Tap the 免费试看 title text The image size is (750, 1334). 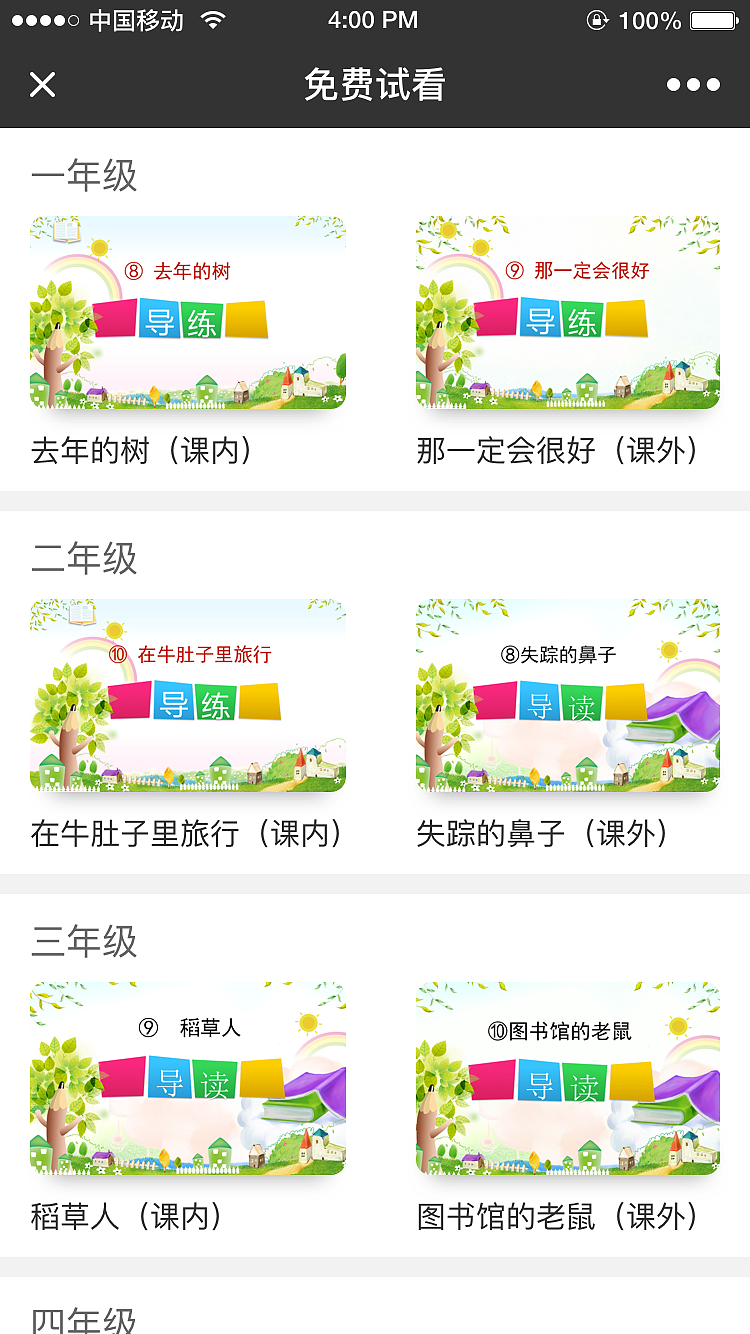click(x=375, y=84)
